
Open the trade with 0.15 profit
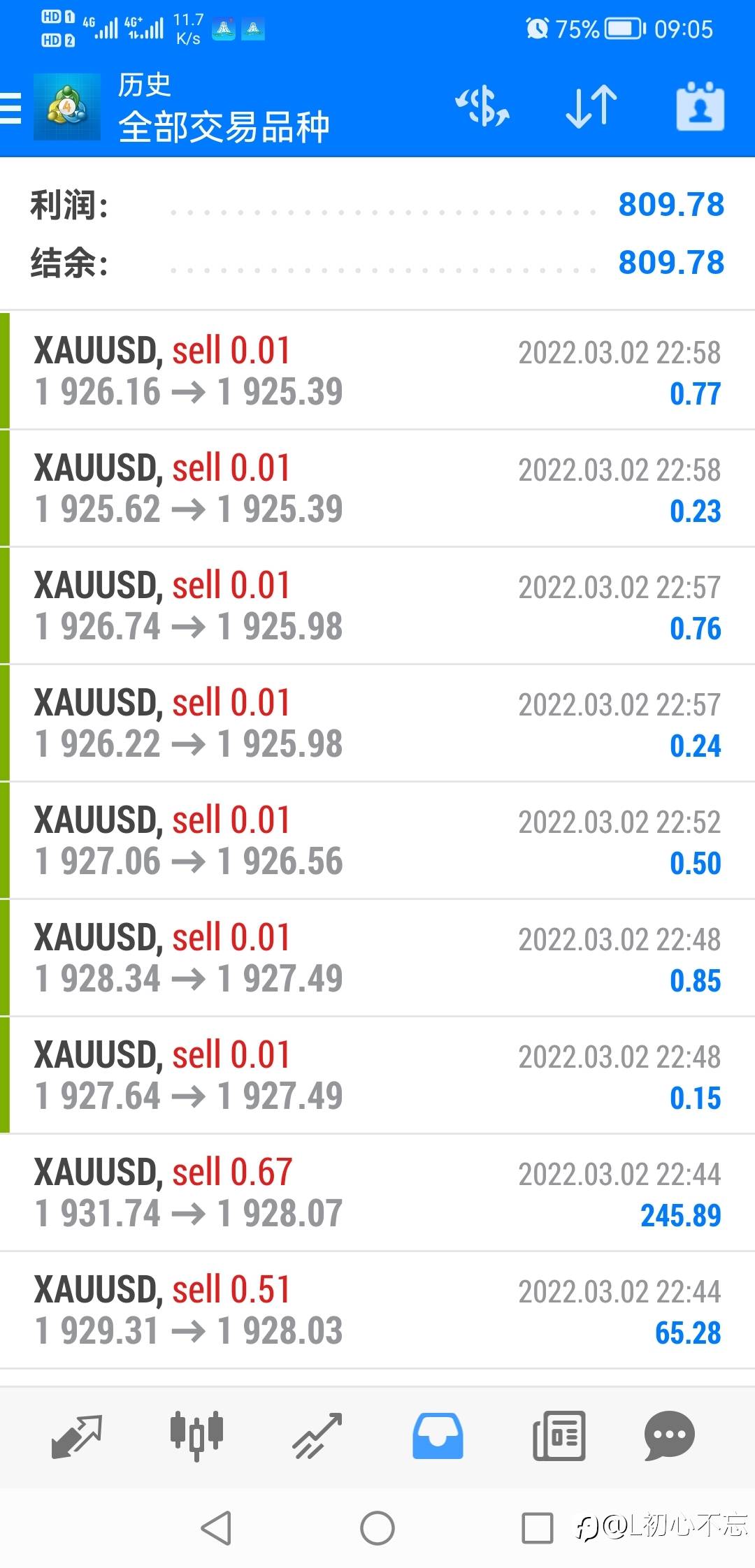pyautogui.click(x=377, y=1075)
